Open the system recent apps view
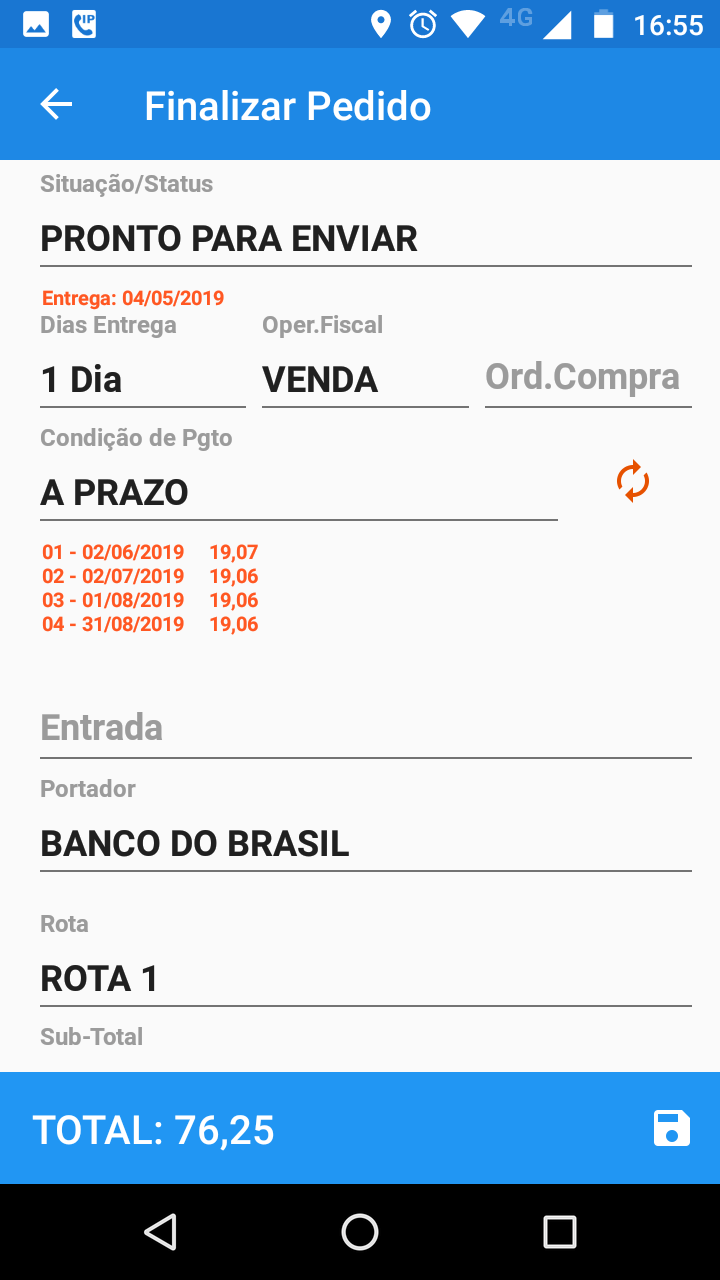Image resolution: width=720 pixels, height=1280 pixels. pos(559,1232)
